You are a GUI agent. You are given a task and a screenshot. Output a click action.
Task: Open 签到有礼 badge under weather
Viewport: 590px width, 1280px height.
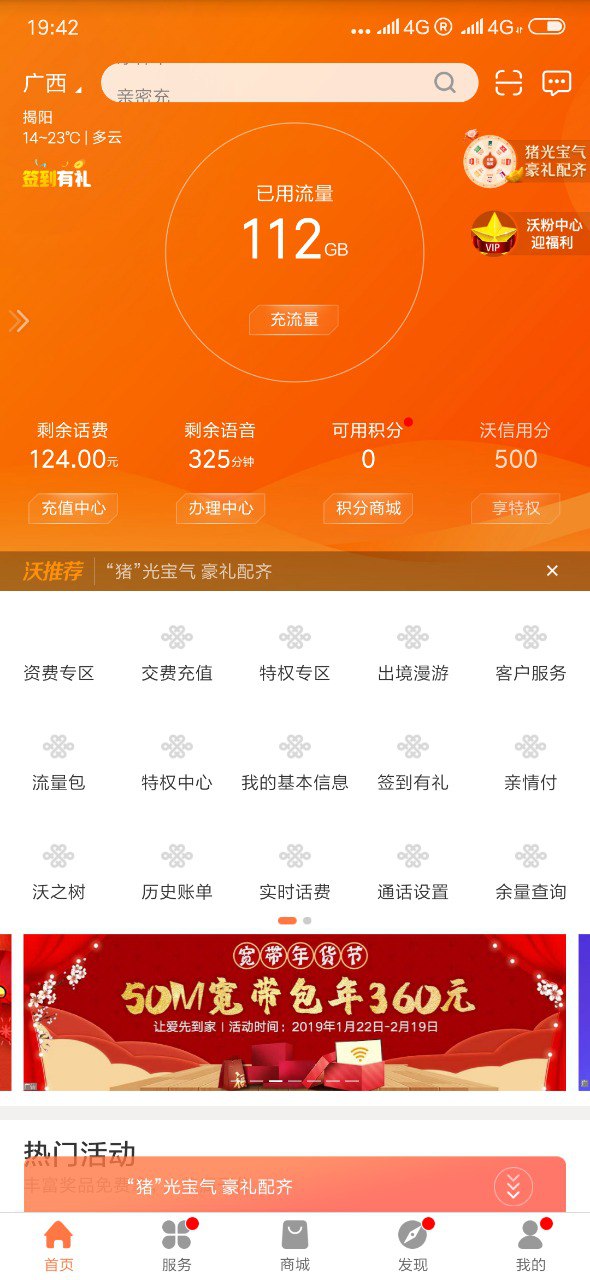click(57, 173)
